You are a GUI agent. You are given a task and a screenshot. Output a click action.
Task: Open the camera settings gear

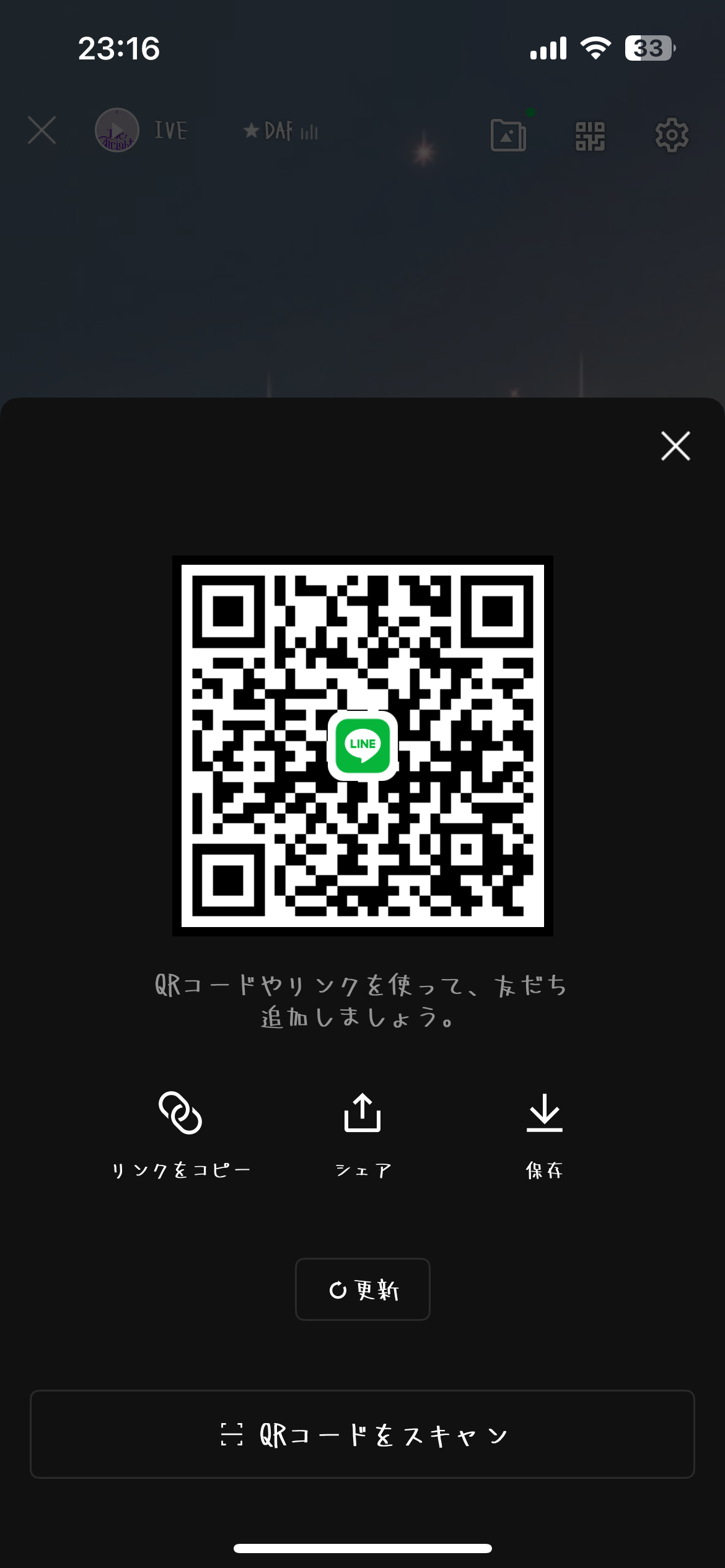(x=672, y=136)
